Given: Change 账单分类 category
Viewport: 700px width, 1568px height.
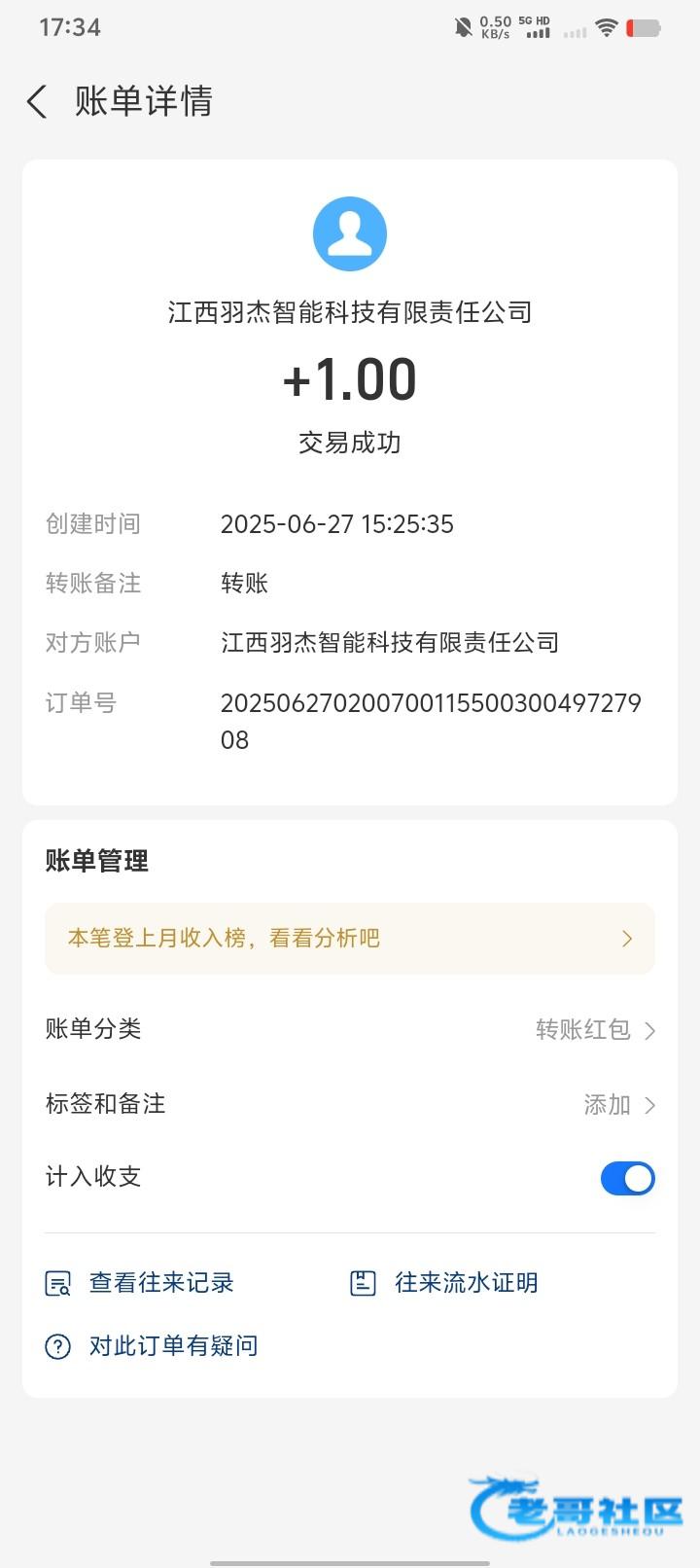Looking at the screenshot, I should [x=595, y=1029].
